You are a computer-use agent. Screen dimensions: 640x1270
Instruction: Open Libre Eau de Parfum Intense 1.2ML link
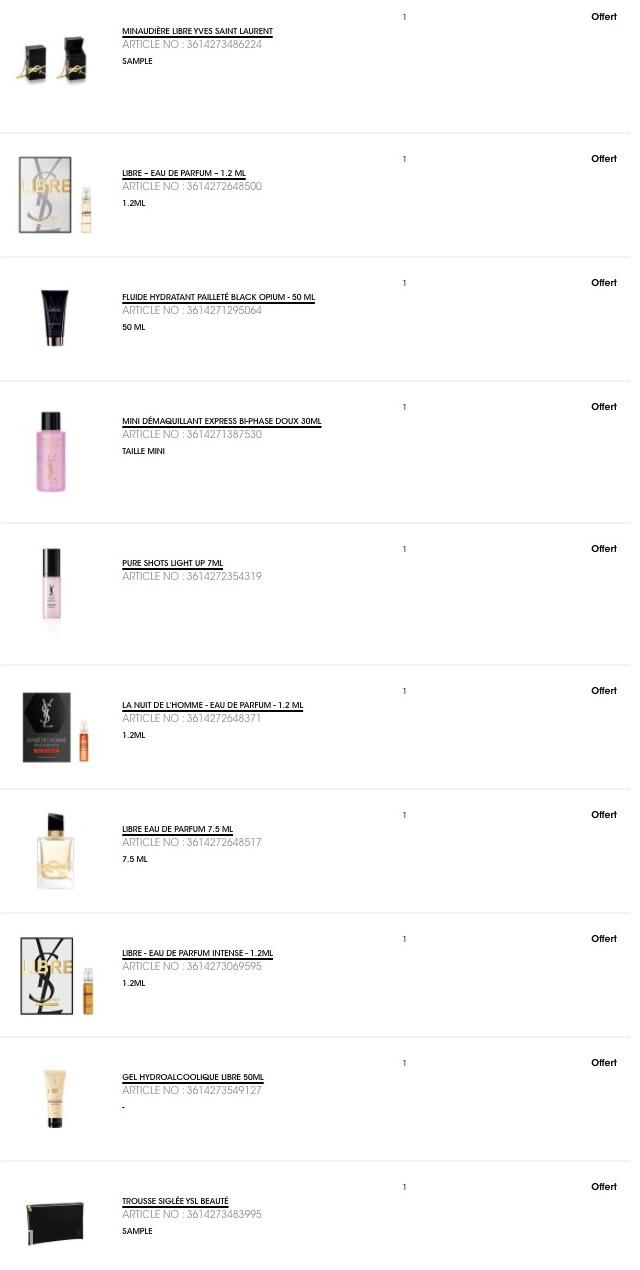tap(197, 953)
